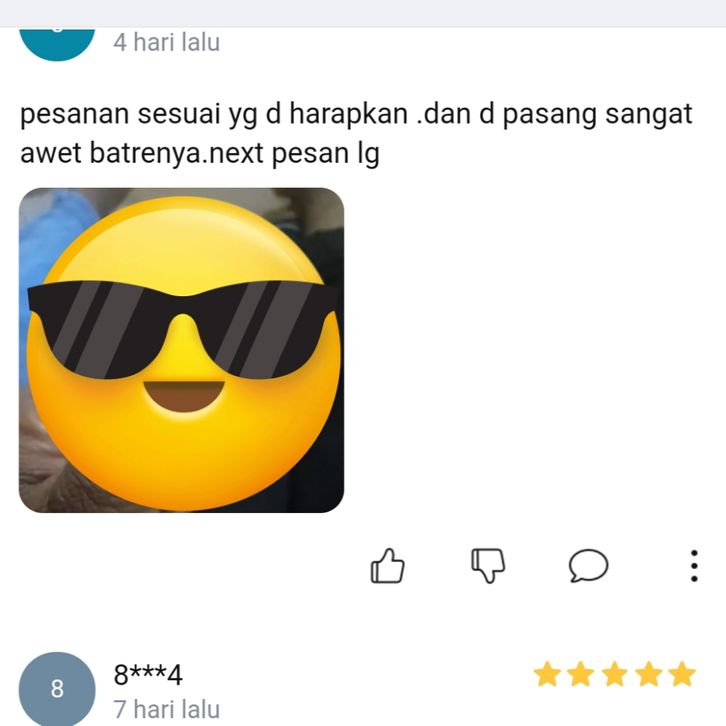This screenshot has height=726, width=726.
Task: Open the overflow menu for this review
Action: (x=694, y=567)
